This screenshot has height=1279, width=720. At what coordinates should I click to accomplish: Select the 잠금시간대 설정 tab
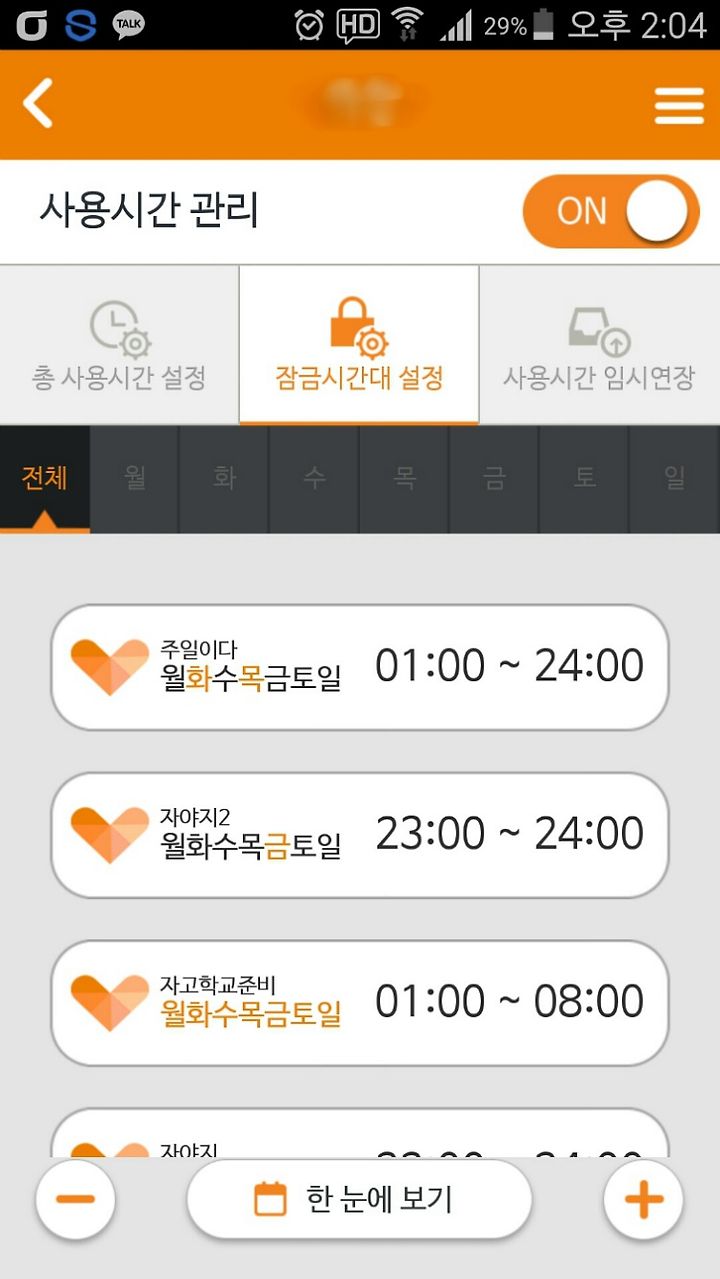tap(359, 345)
